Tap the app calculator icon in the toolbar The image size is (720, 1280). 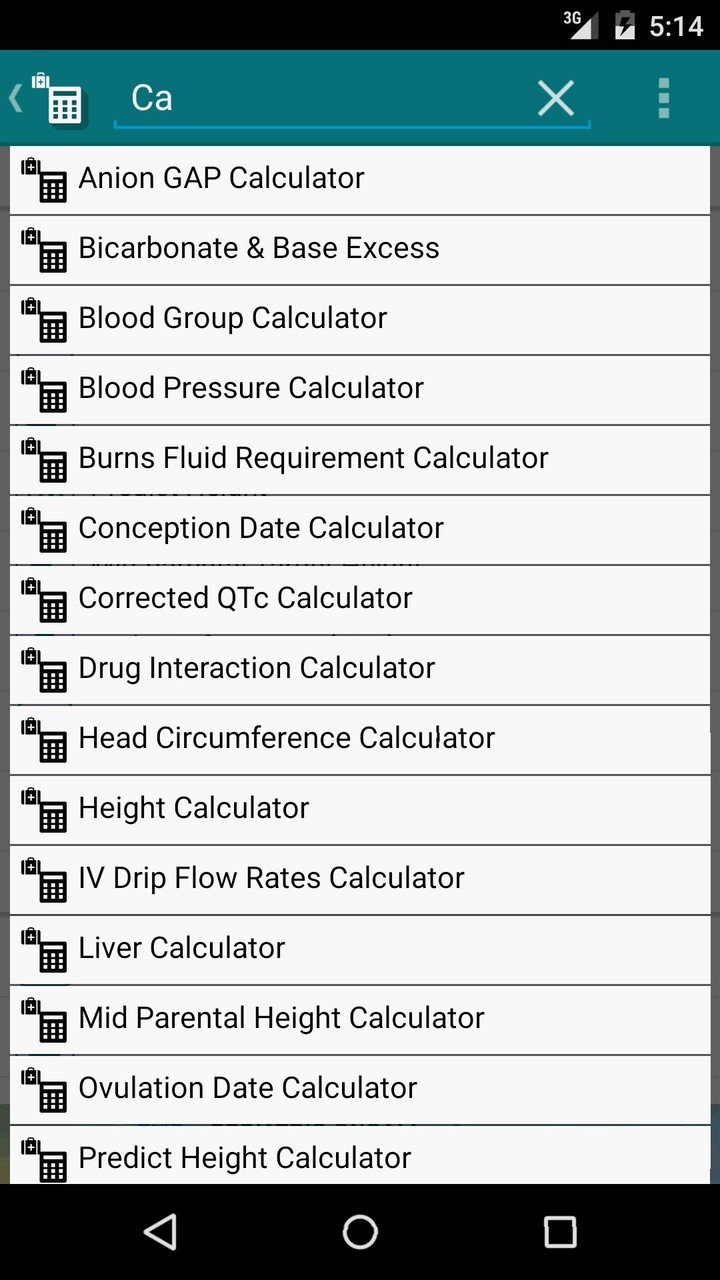(62, 98)
